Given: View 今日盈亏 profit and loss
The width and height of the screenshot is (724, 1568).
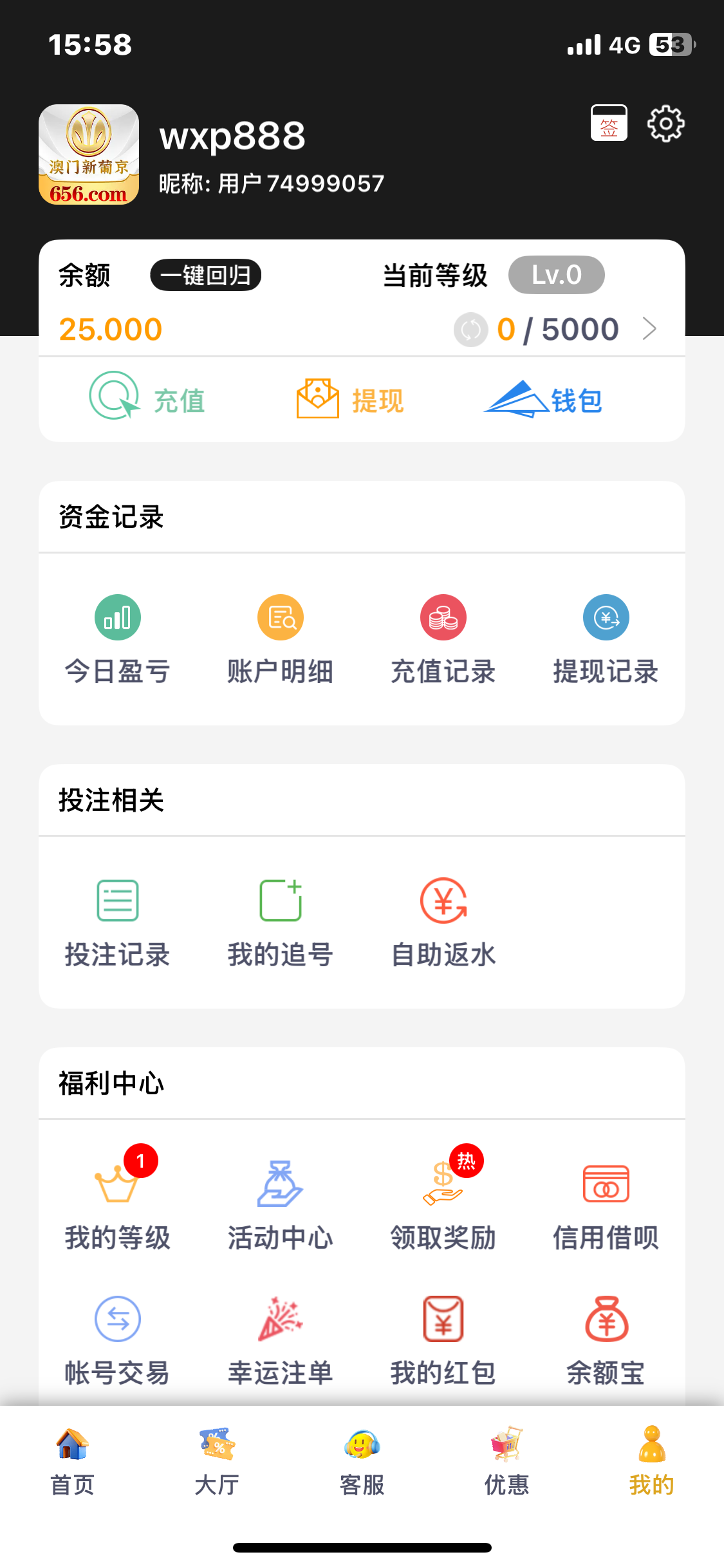Looking at the screenshot, I should coord(117,639).
